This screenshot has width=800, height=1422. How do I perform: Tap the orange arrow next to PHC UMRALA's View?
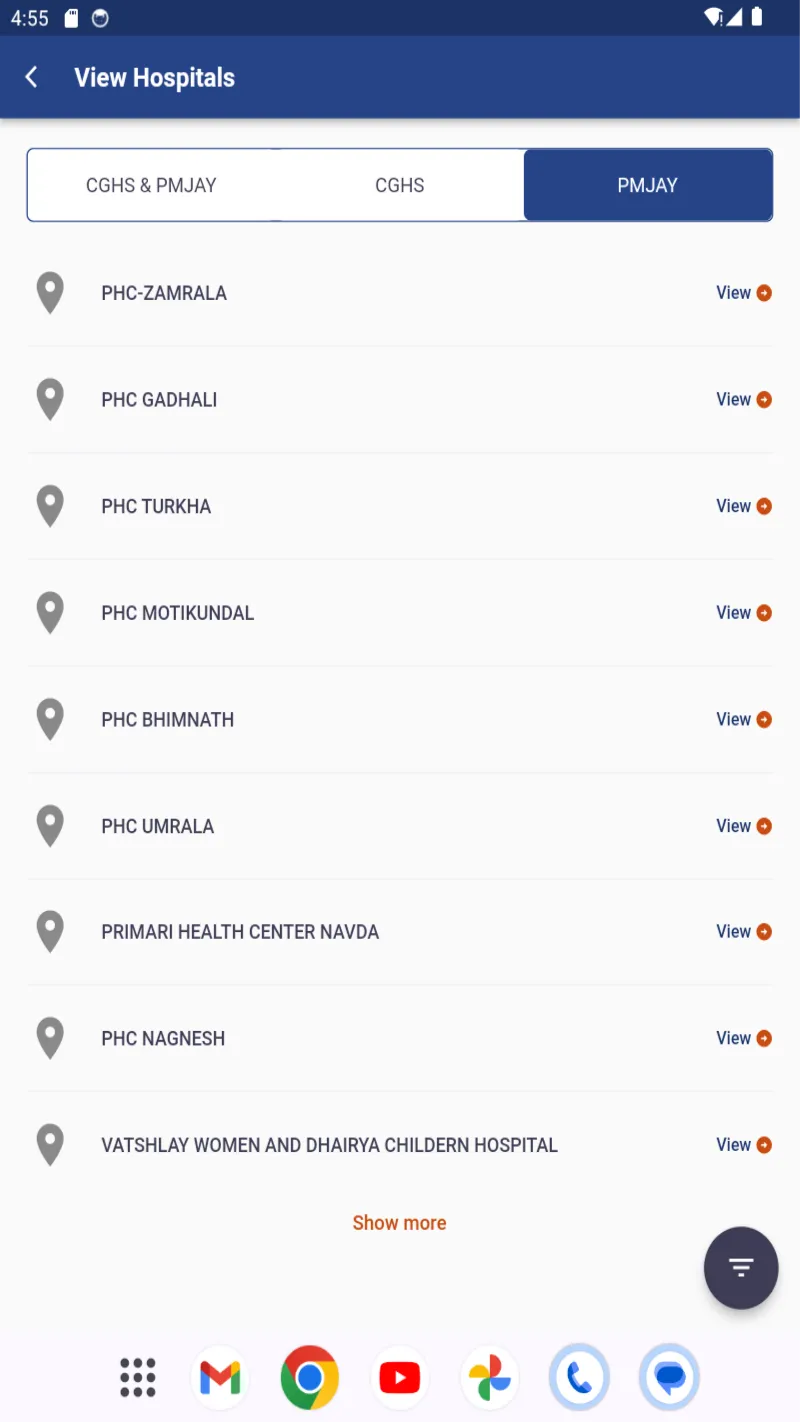tap(764, 826)
